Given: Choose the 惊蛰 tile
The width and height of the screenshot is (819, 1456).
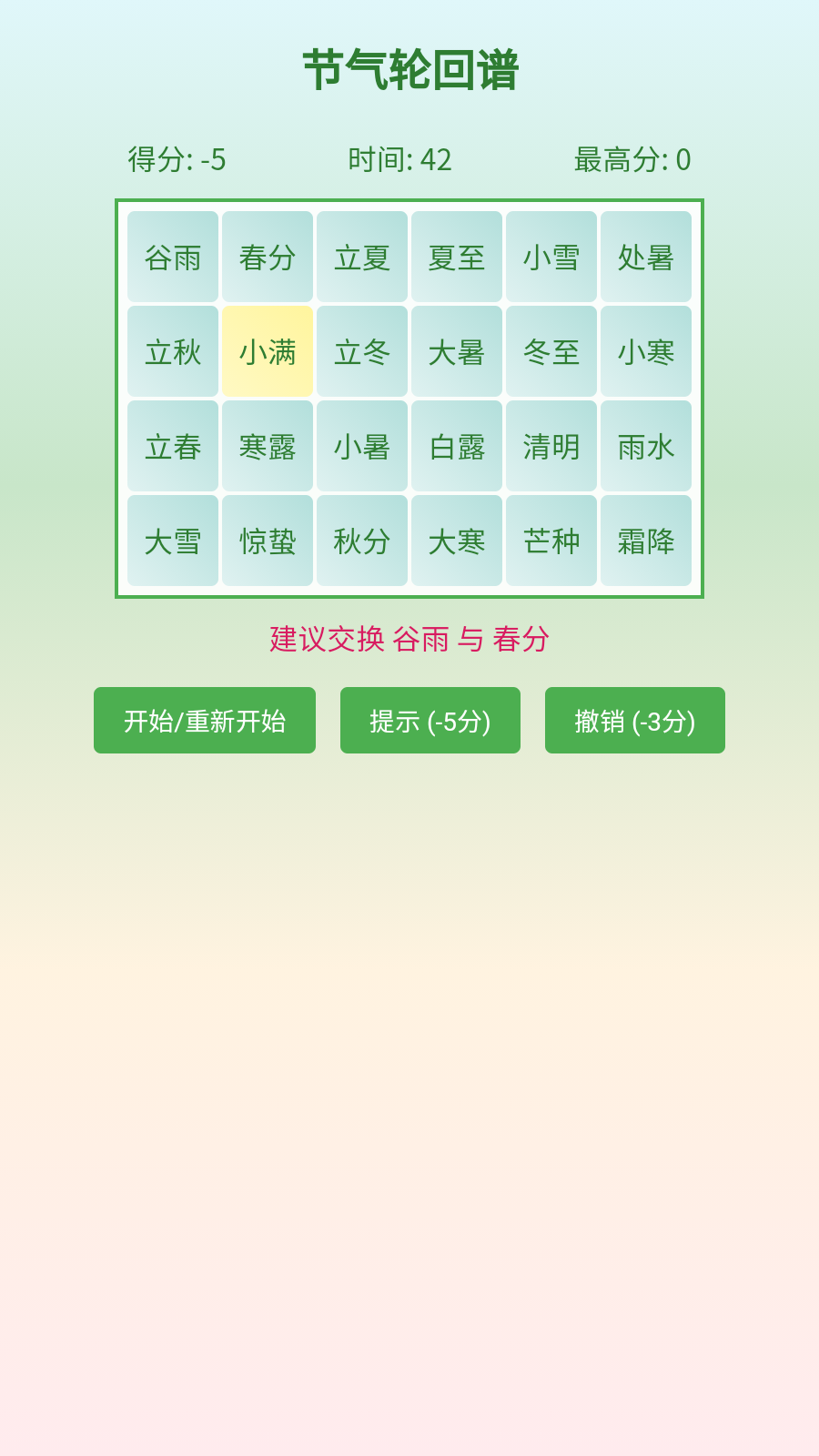Looking at the screenshot, I should click(268, 541).
